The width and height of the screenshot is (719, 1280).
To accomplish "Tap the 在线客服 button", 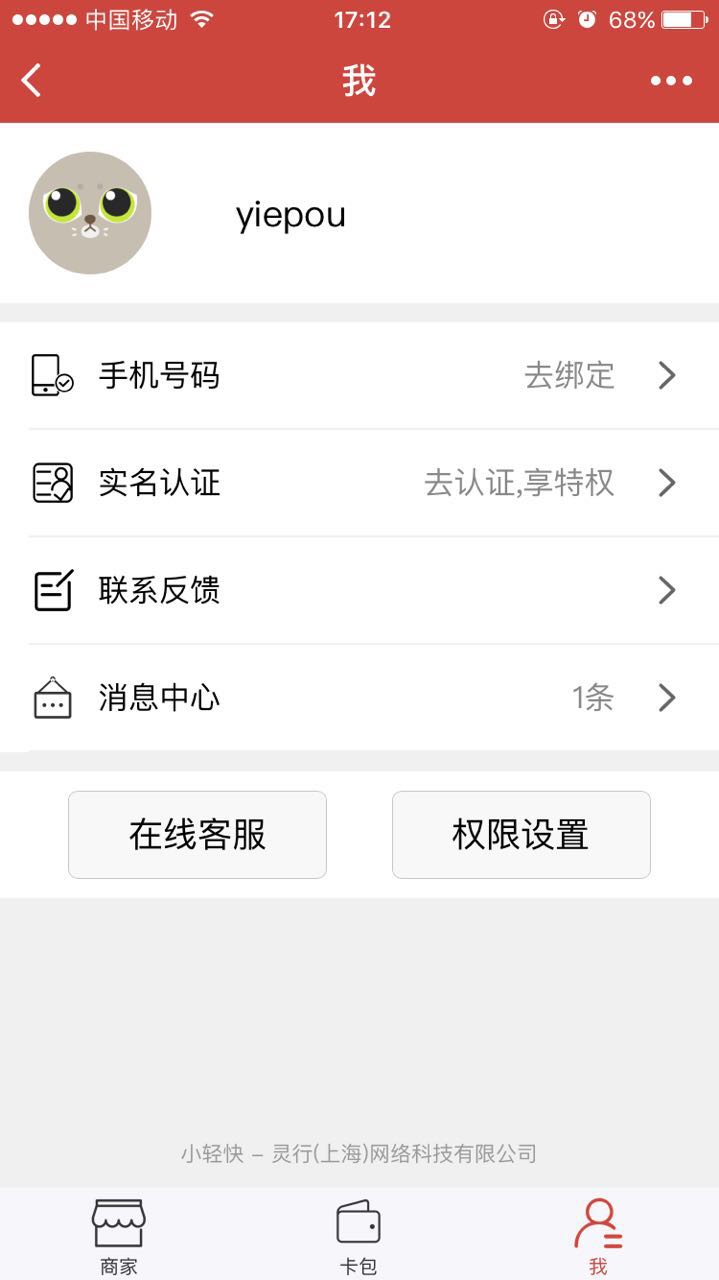I will pyautogui.click(x=197, y=834).
